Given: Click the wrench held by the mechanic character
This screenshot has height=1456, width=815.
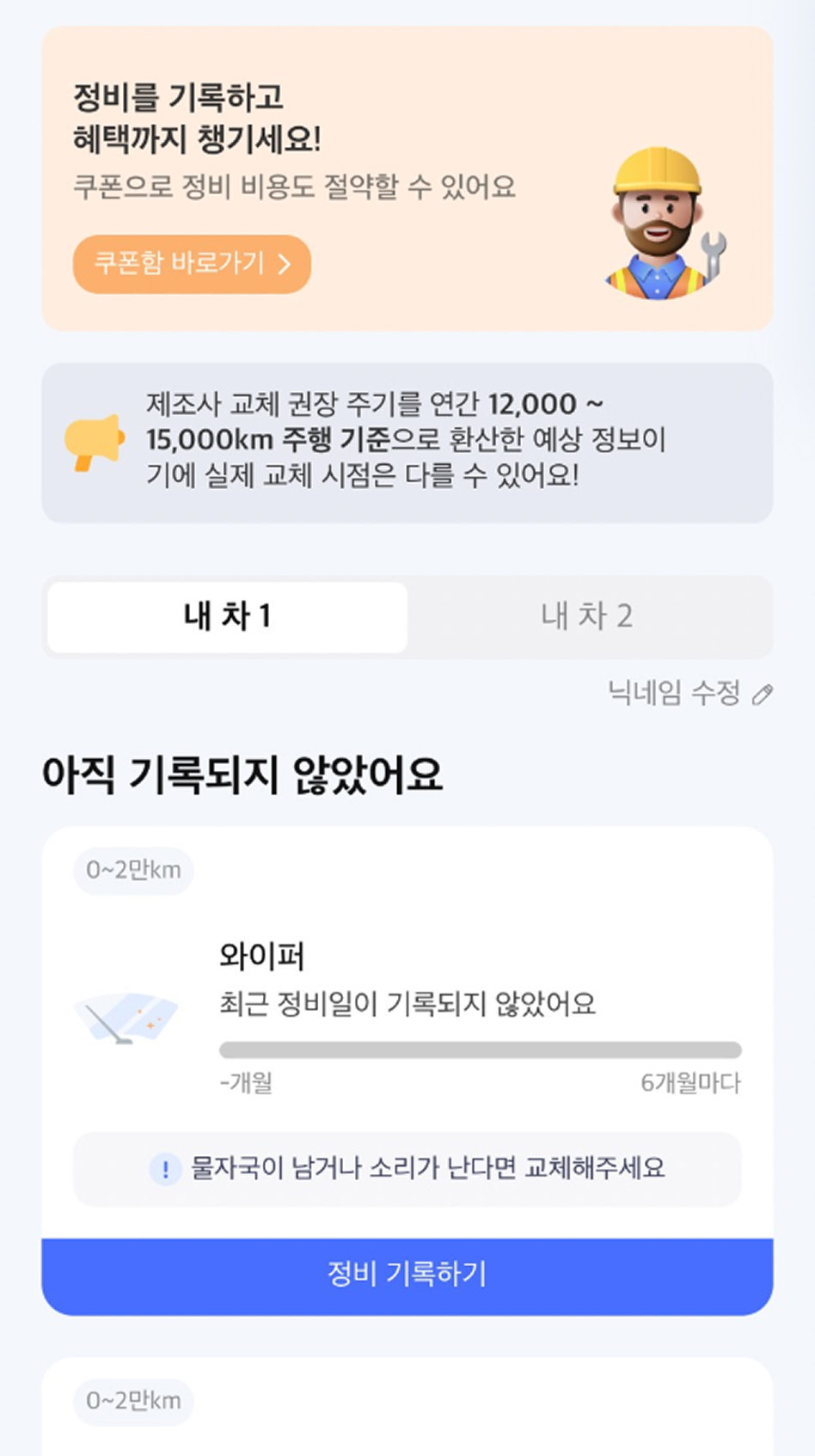Looking at the screenshot, I should [x=714, y=255].
